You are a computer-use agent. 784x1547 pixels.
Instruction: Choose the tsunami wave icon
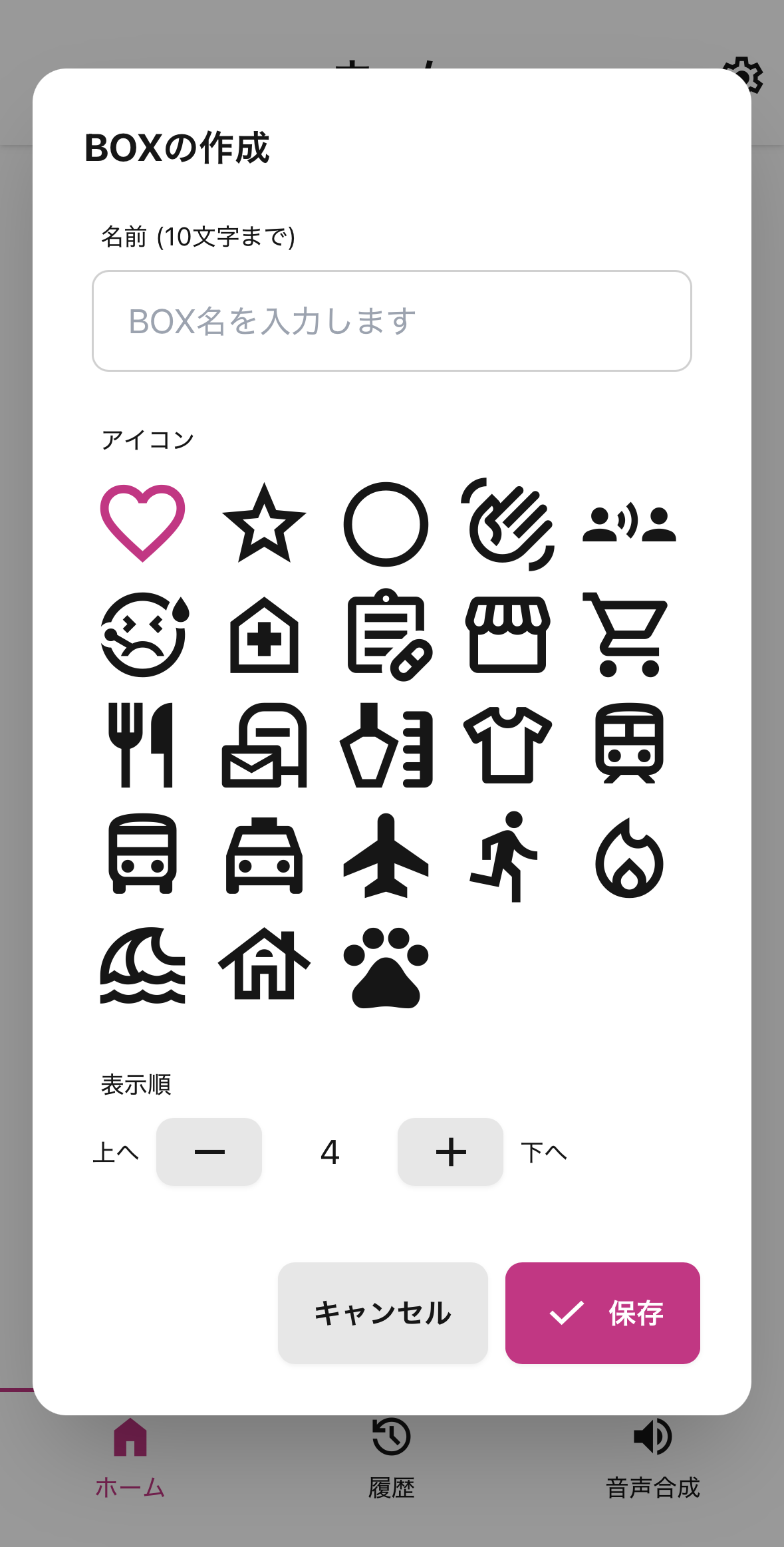(142, 966)
